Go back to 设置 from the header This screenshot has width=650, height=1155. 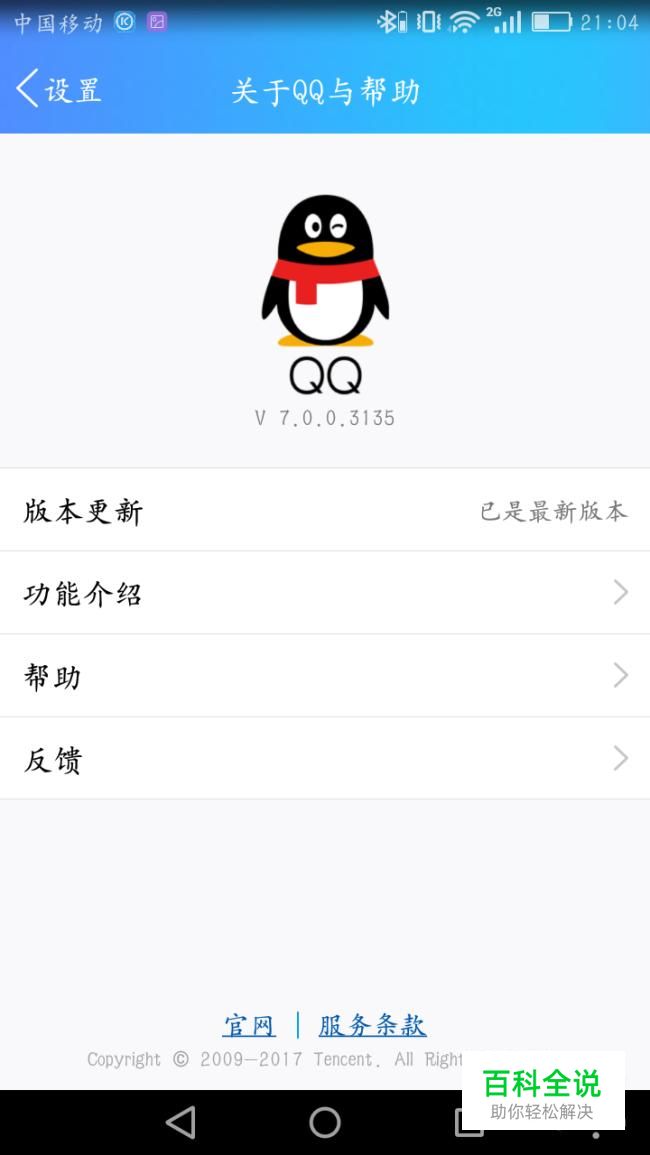coord(58,90)
